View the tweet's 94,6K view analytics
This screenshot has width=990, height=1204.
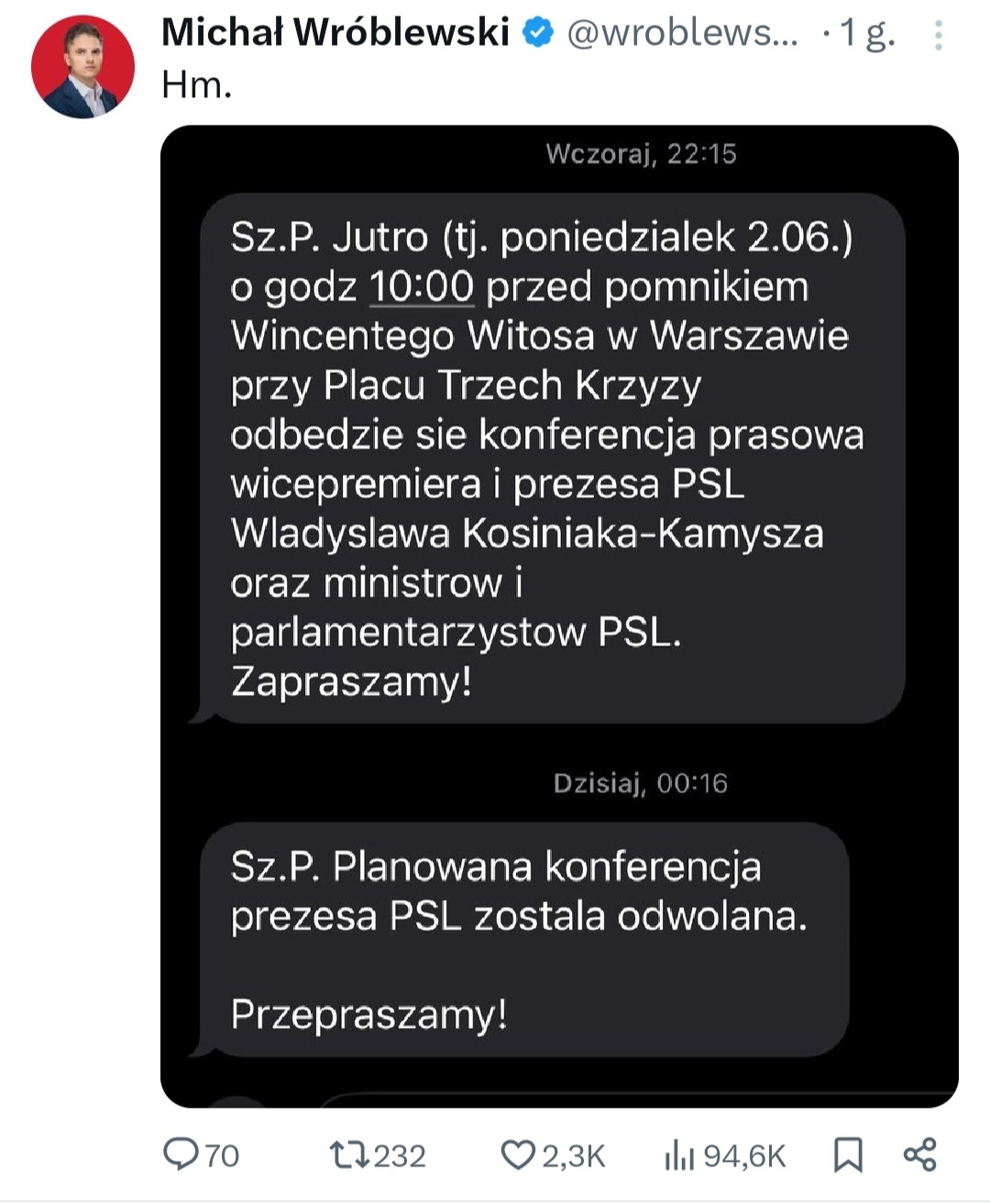click(680, 1155)
